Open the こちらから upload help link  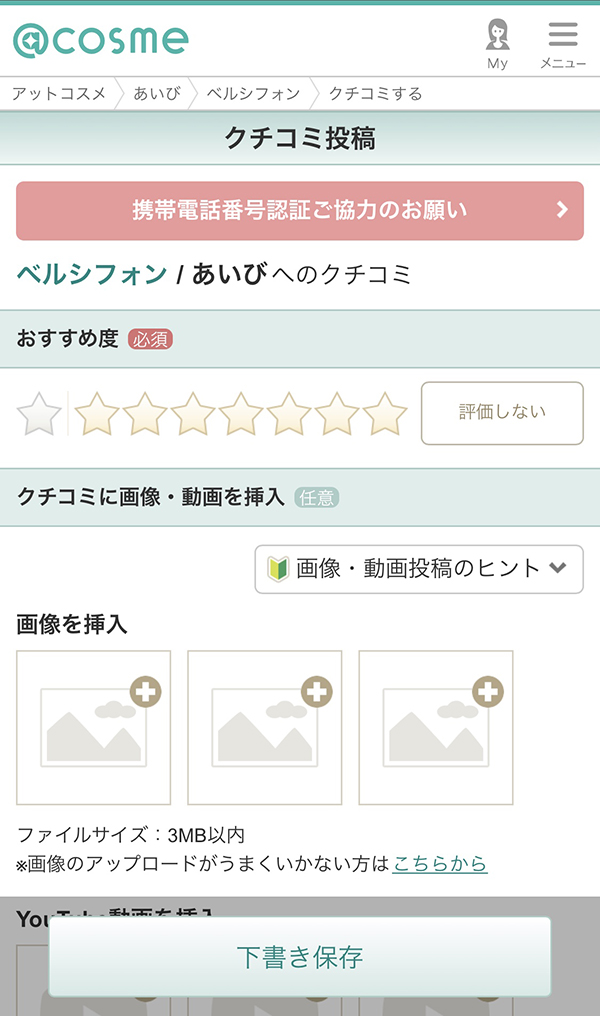tap(440, 863)
